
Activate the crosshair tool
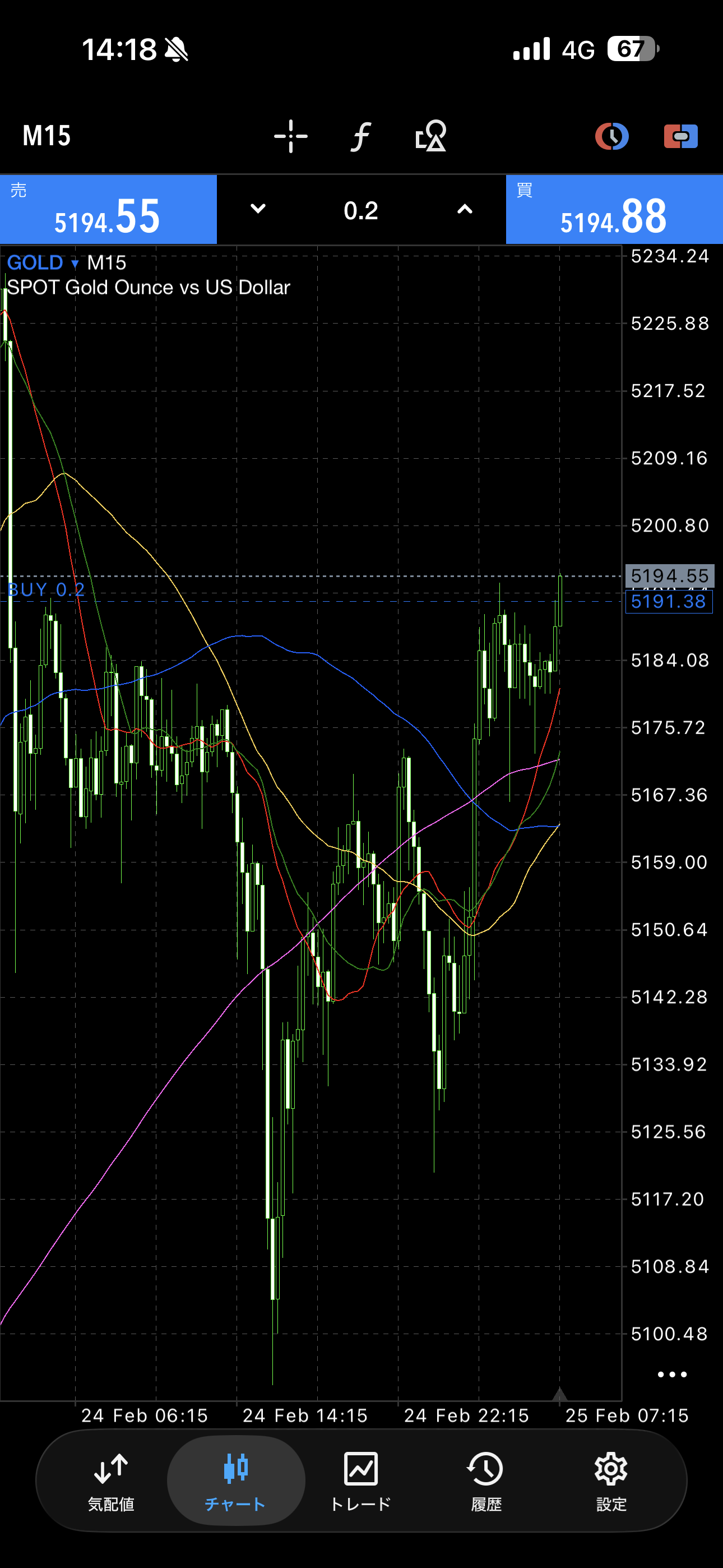pyautogui.click(x=291, y=136)
